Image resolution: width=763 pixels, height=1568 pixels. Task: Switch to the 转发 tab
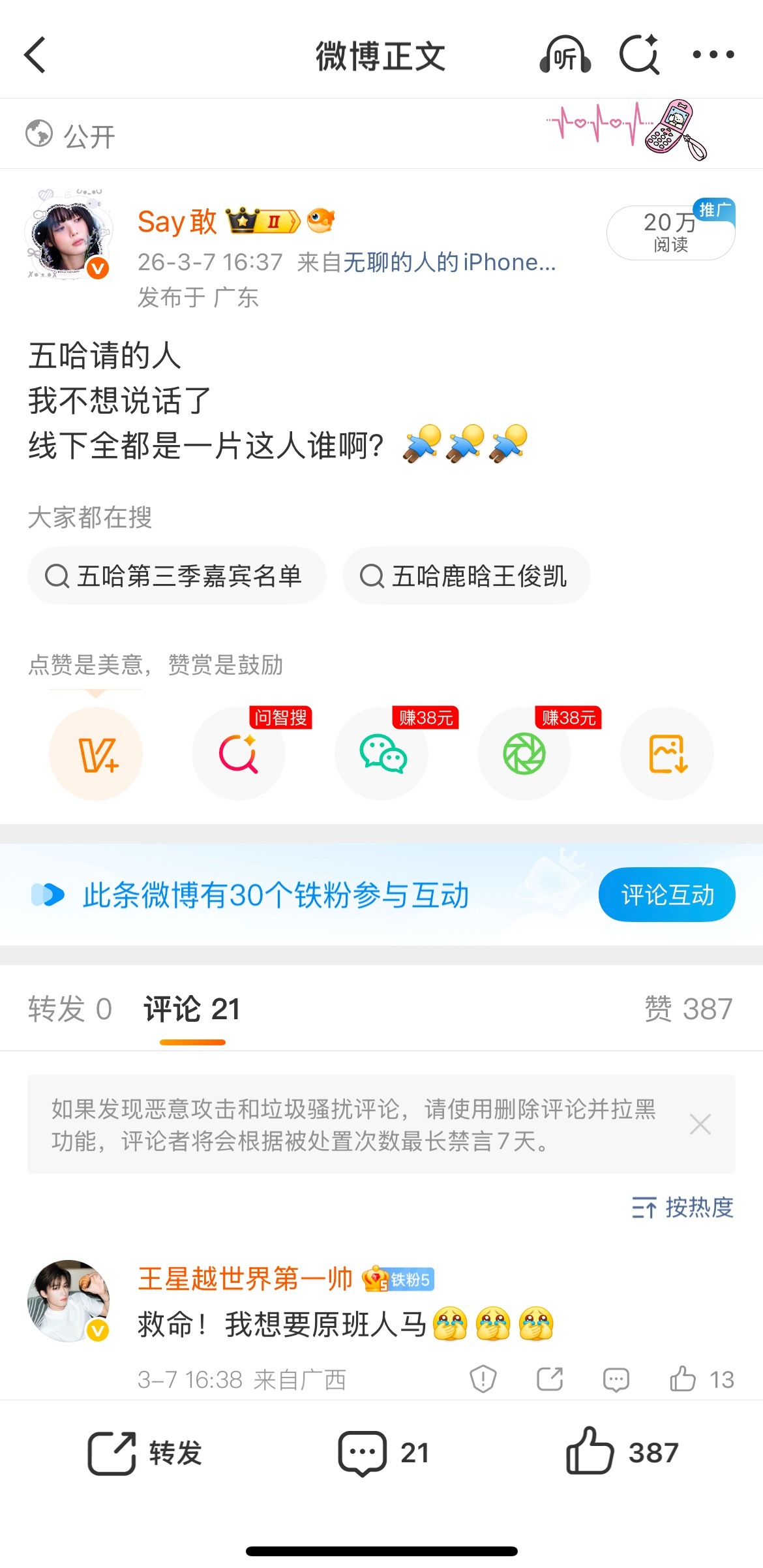70,1009
